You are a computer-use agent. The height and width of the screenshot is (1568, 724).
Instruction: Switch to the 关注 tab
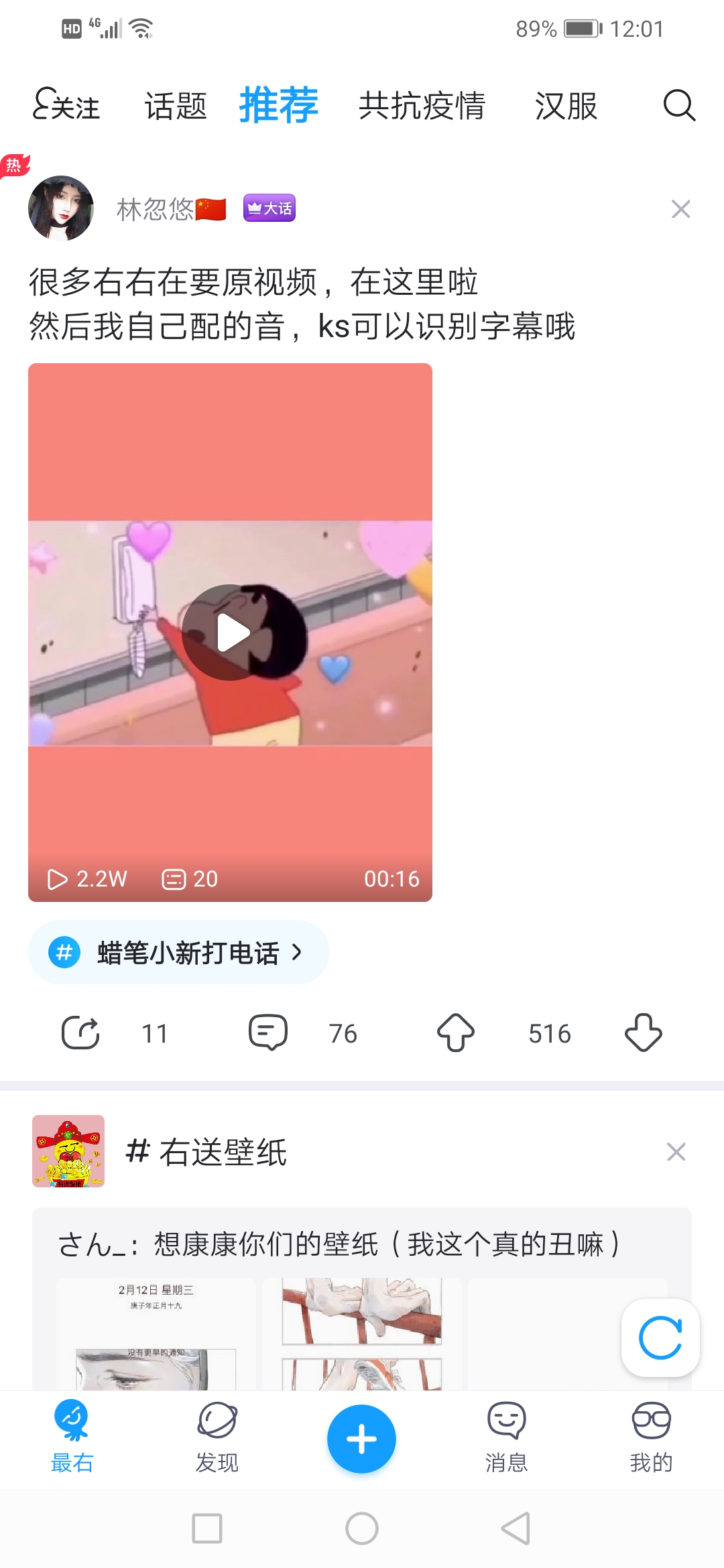coord(66,105)
